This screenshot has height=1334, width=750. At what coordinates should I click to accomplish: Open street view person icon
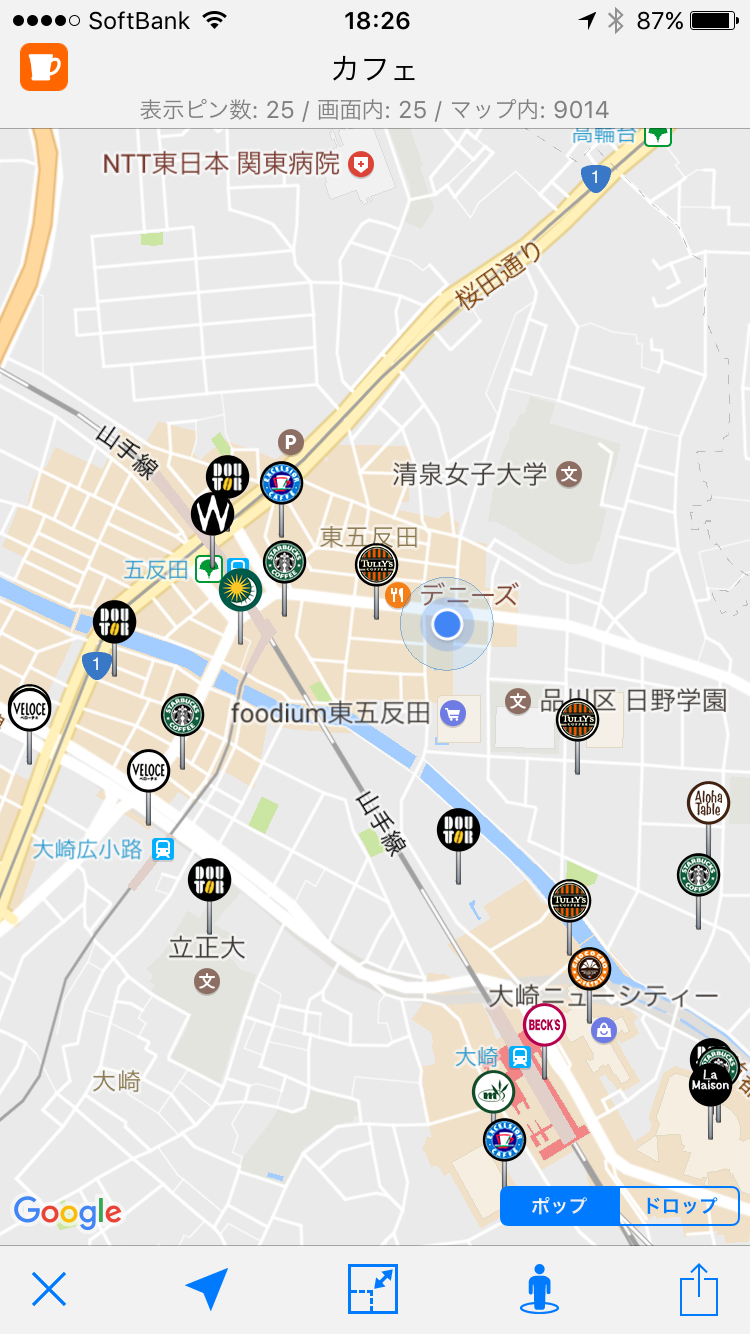point(540,1289)
